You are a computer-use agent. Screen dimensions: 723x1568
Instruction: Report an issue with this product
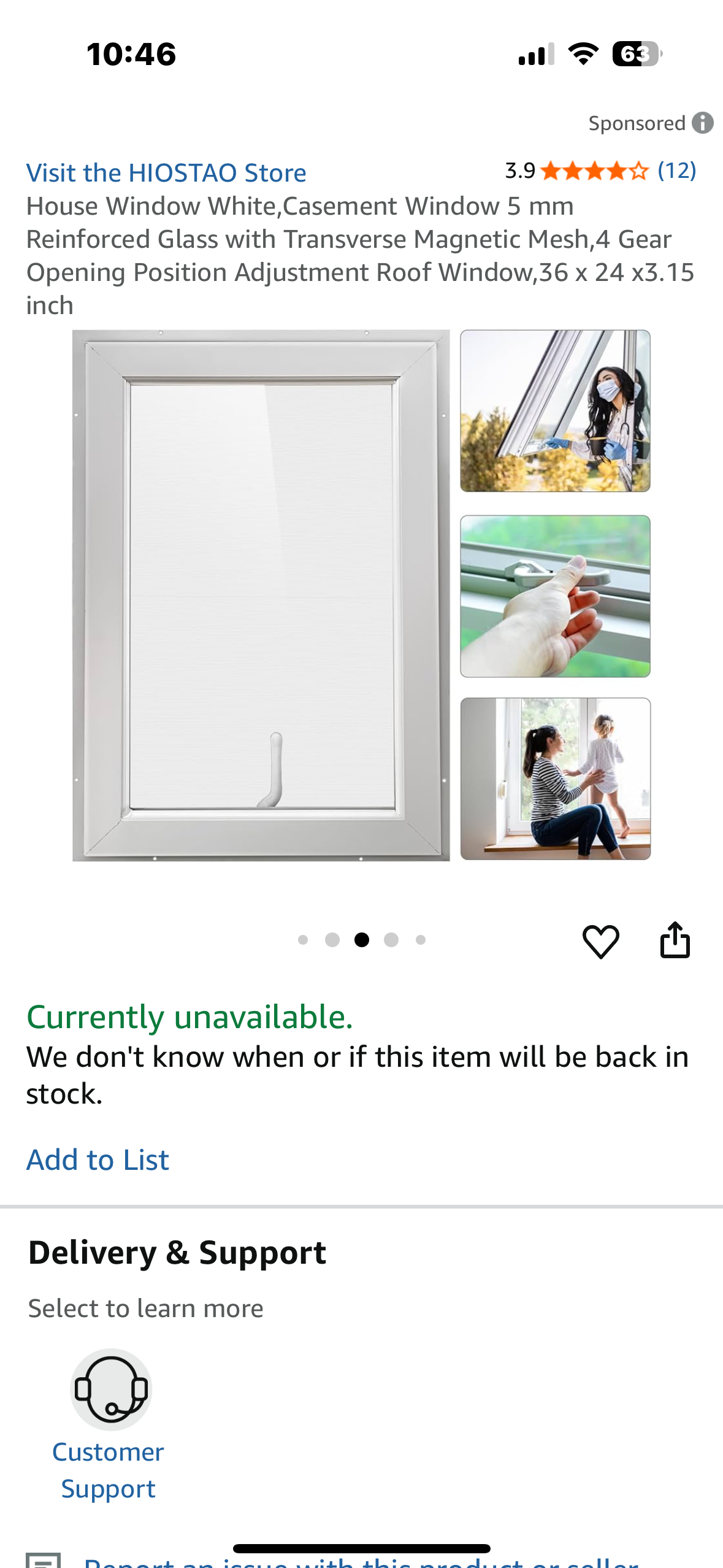pyautogui.click(x=362, y=1562)
